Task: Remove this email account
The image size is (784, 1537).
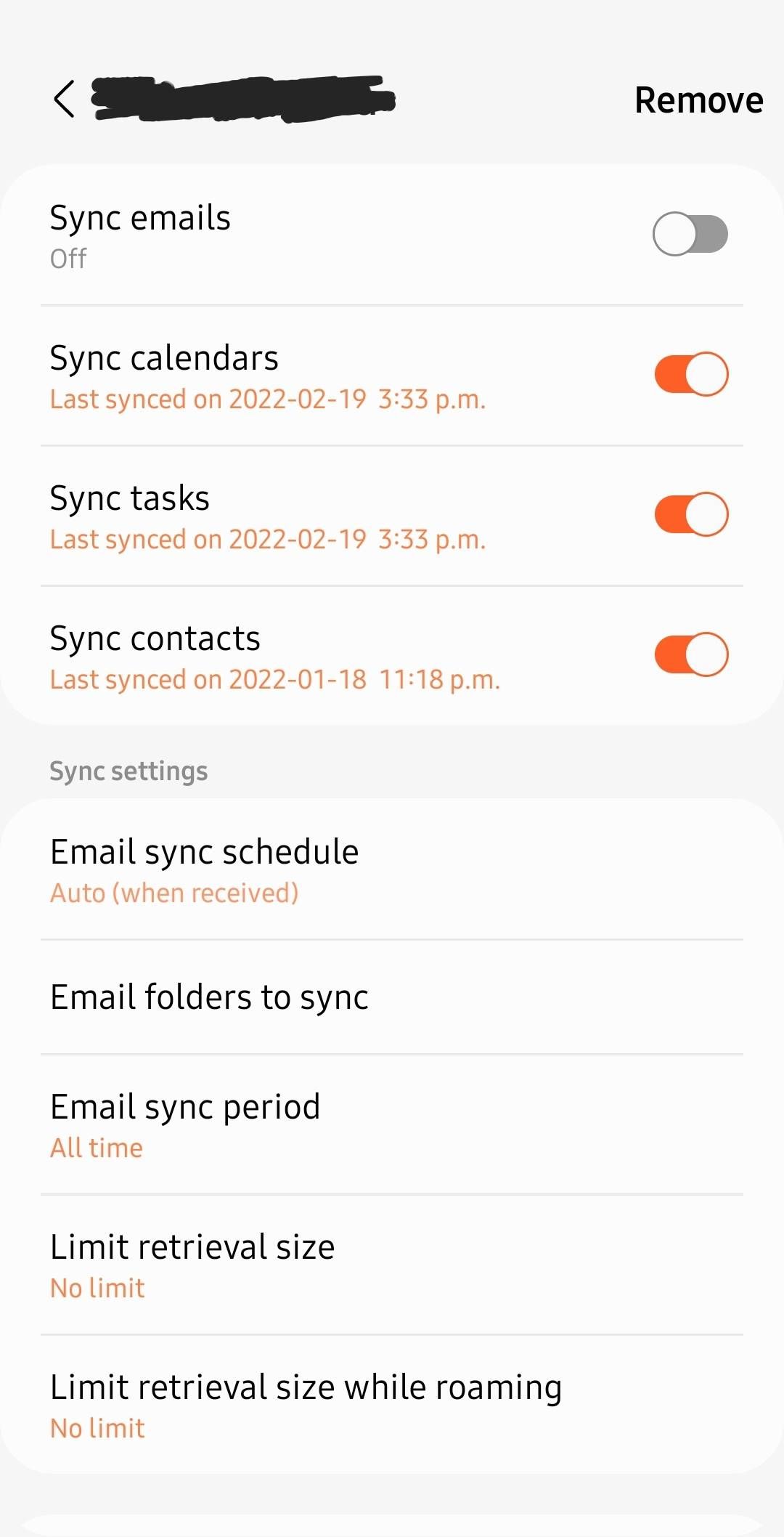Action: point(698,100)
